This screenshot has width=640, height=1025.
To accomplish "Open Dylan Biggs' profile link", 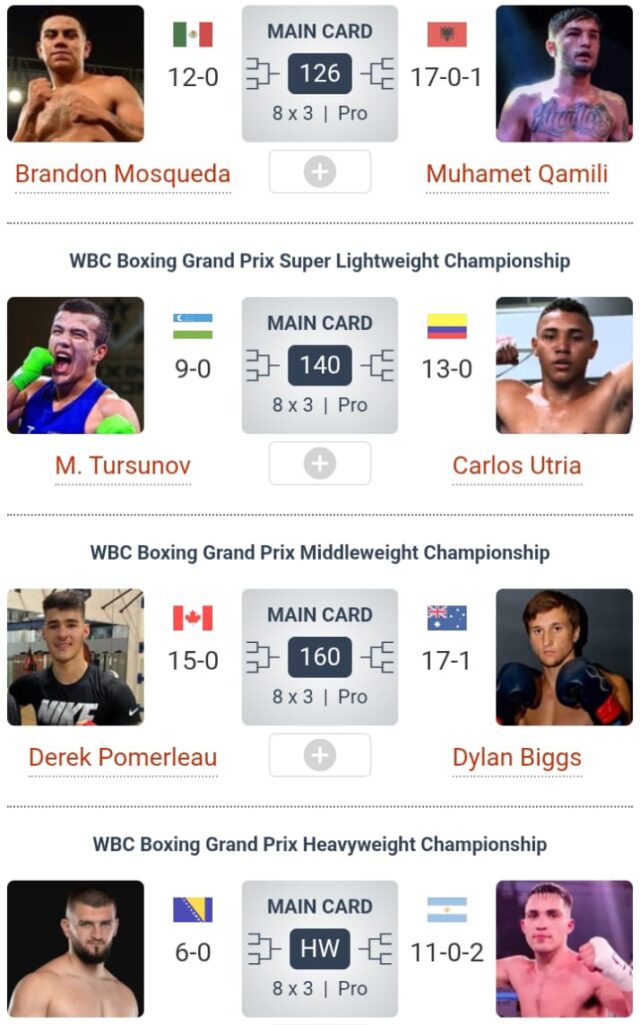I will (517, 758).
